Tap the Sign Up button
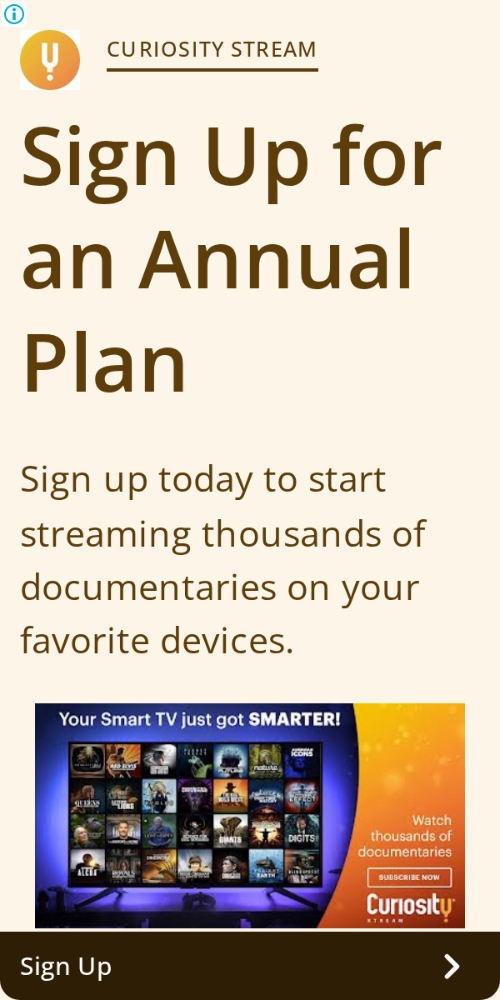The width and height of the screenshot is (500, 1000). tap(250, 966)
